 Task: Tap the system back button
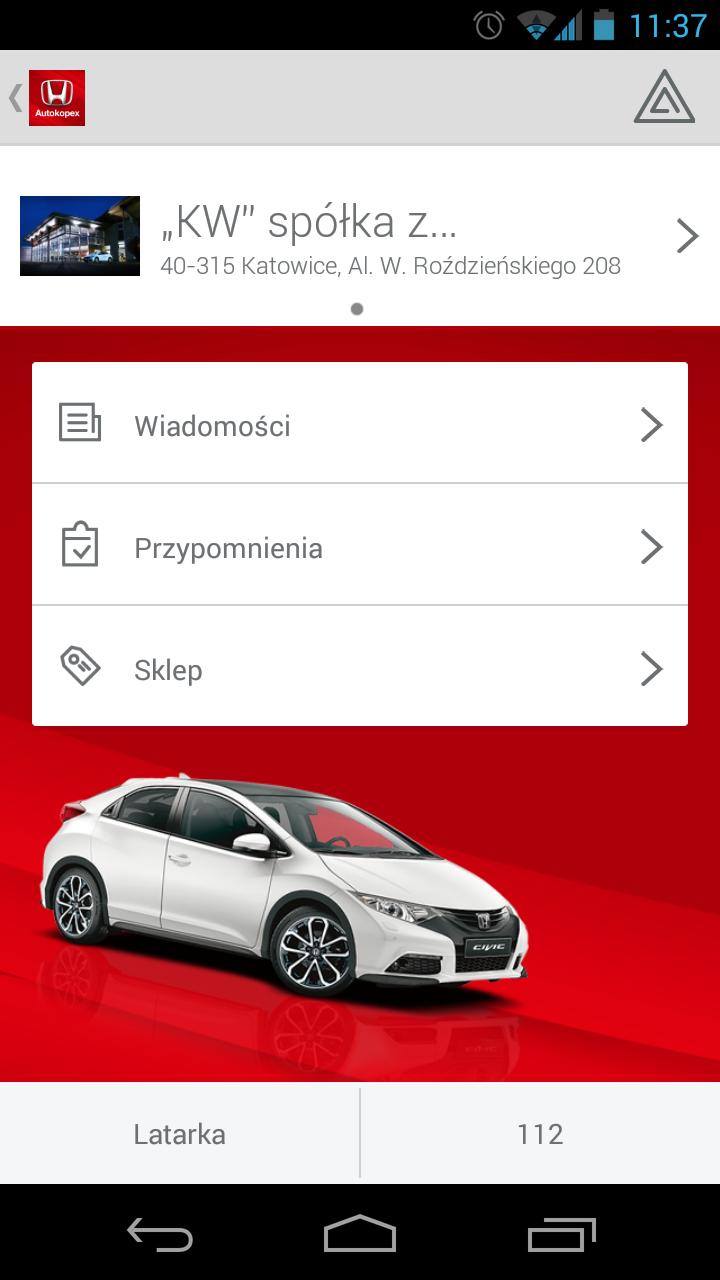160,1234
